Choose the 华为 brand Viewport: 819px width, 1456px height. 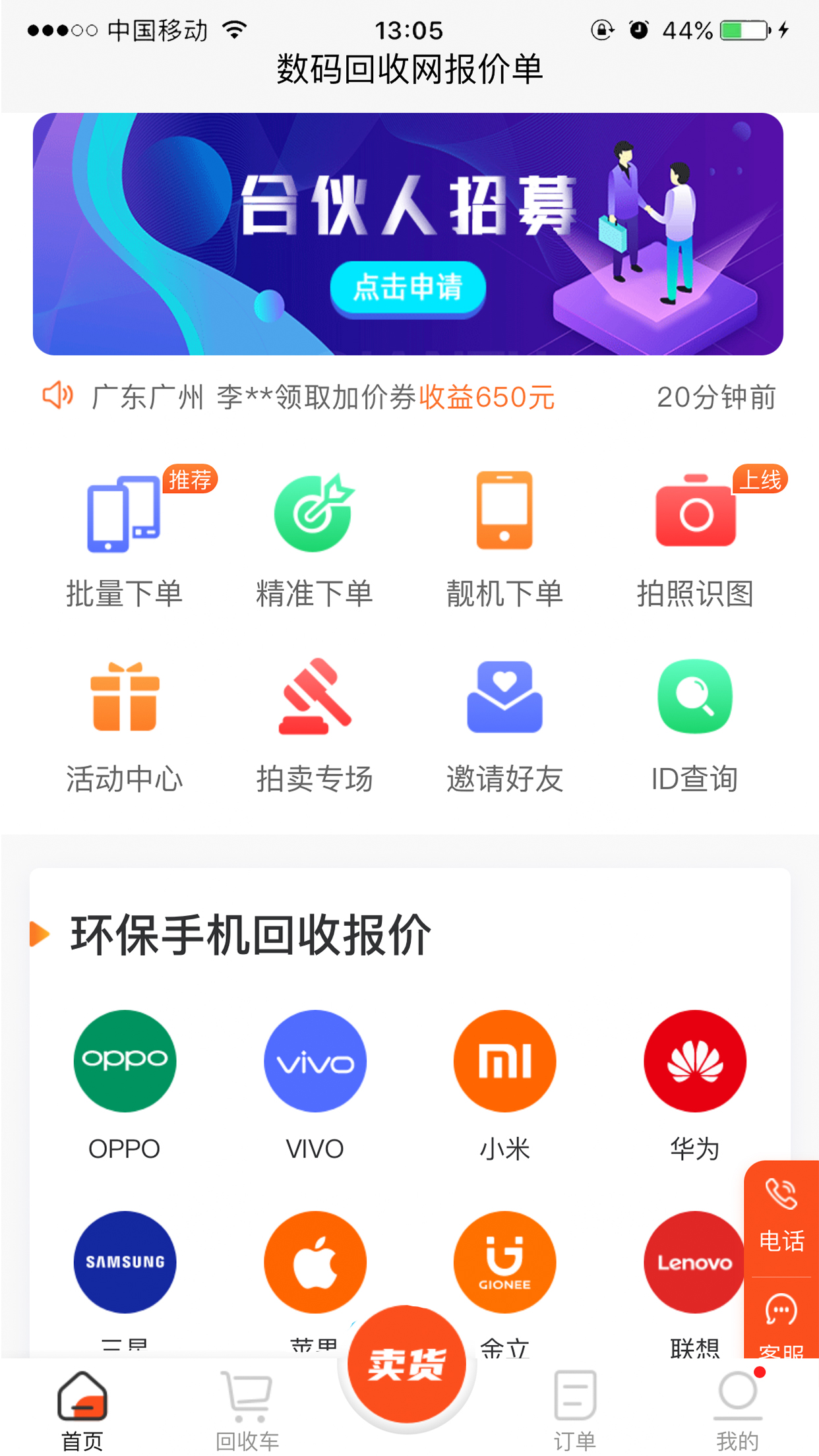click(695, 1062)
